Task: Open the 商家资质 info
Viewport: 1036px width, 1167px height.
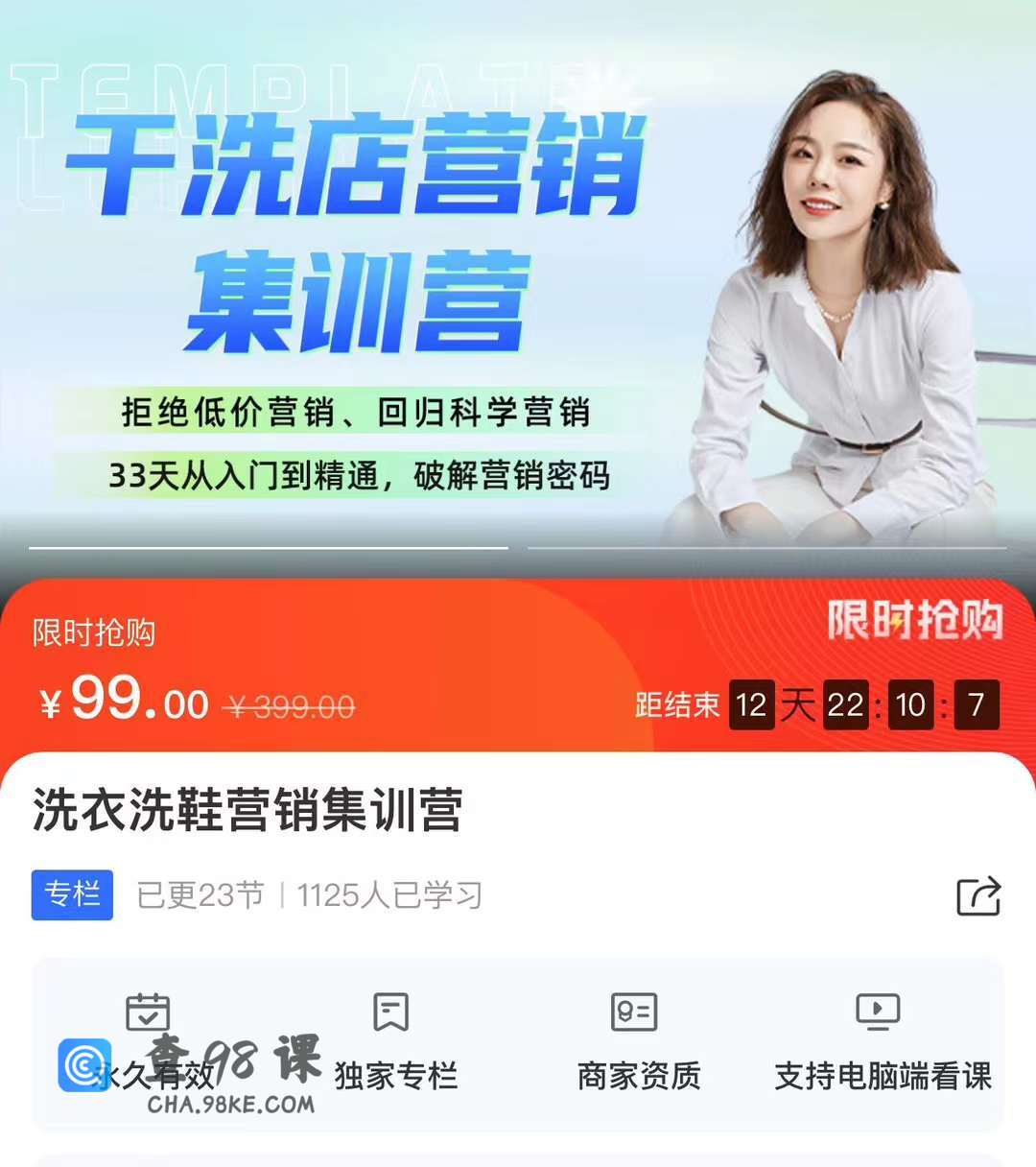Action: [638, 1042]
